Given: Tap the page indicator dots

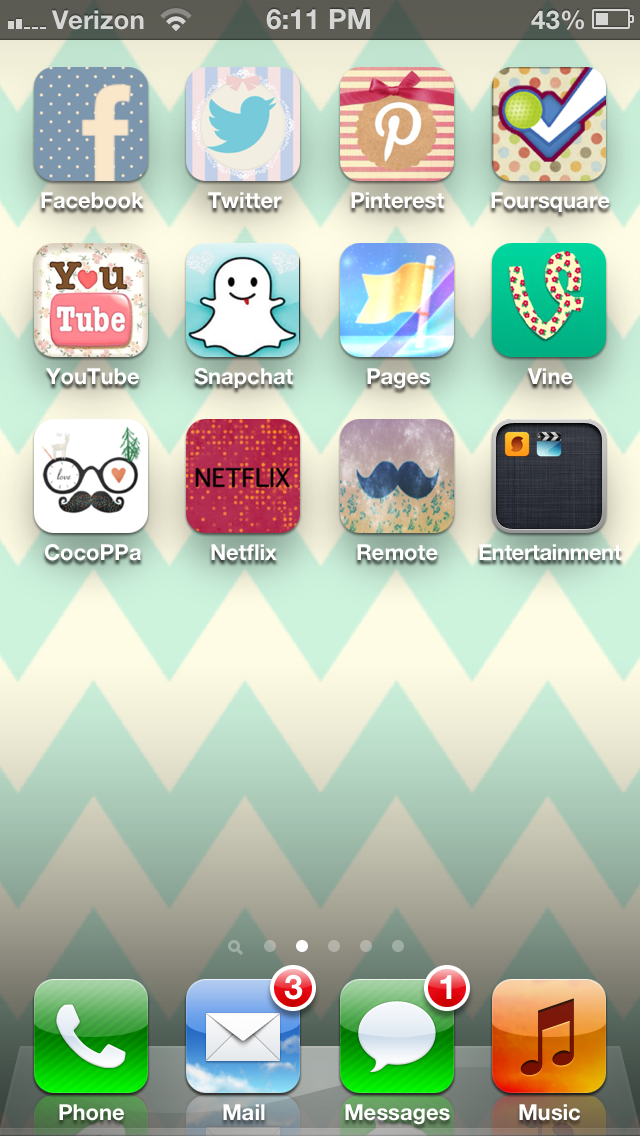Looking at the screenshot, I should [318, 946].
